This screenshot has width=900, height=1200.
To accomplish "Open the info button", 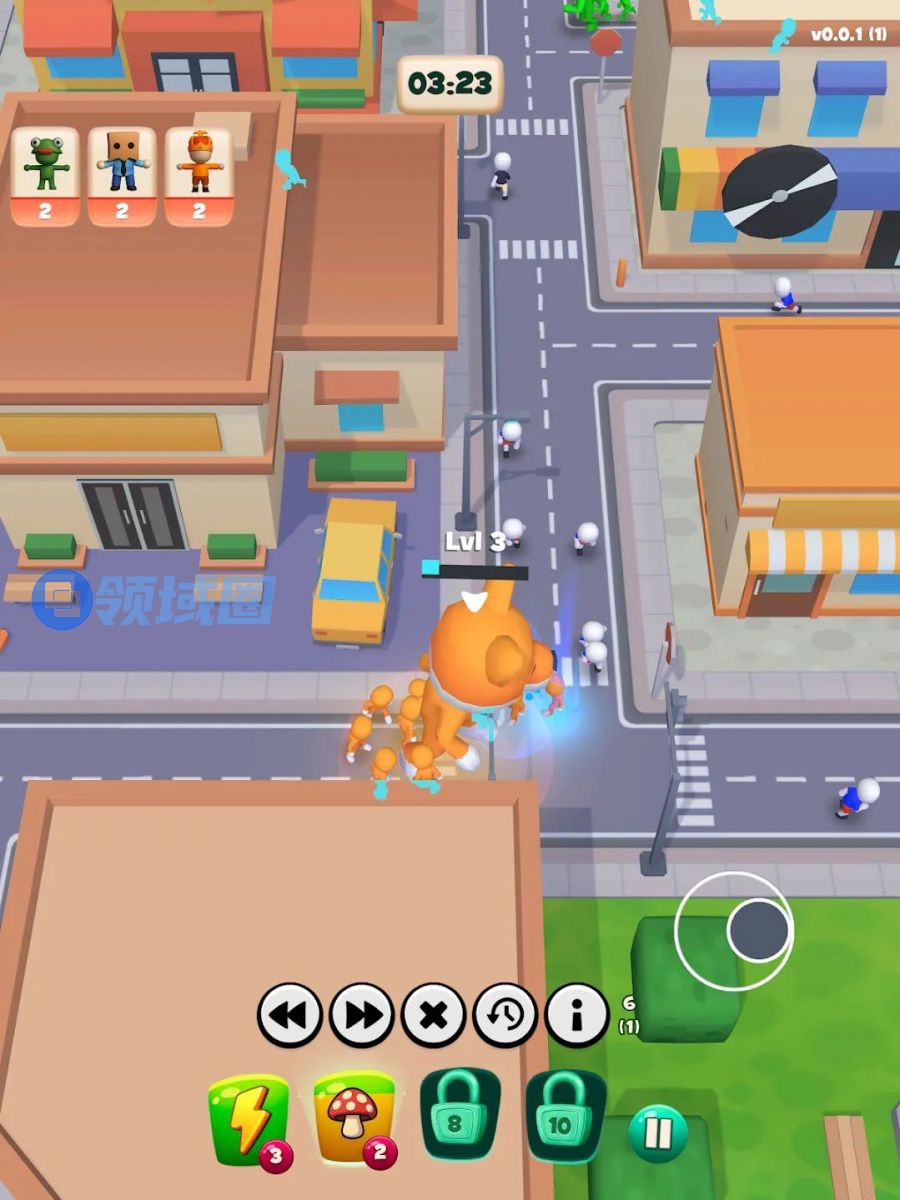I will 577,1016.
